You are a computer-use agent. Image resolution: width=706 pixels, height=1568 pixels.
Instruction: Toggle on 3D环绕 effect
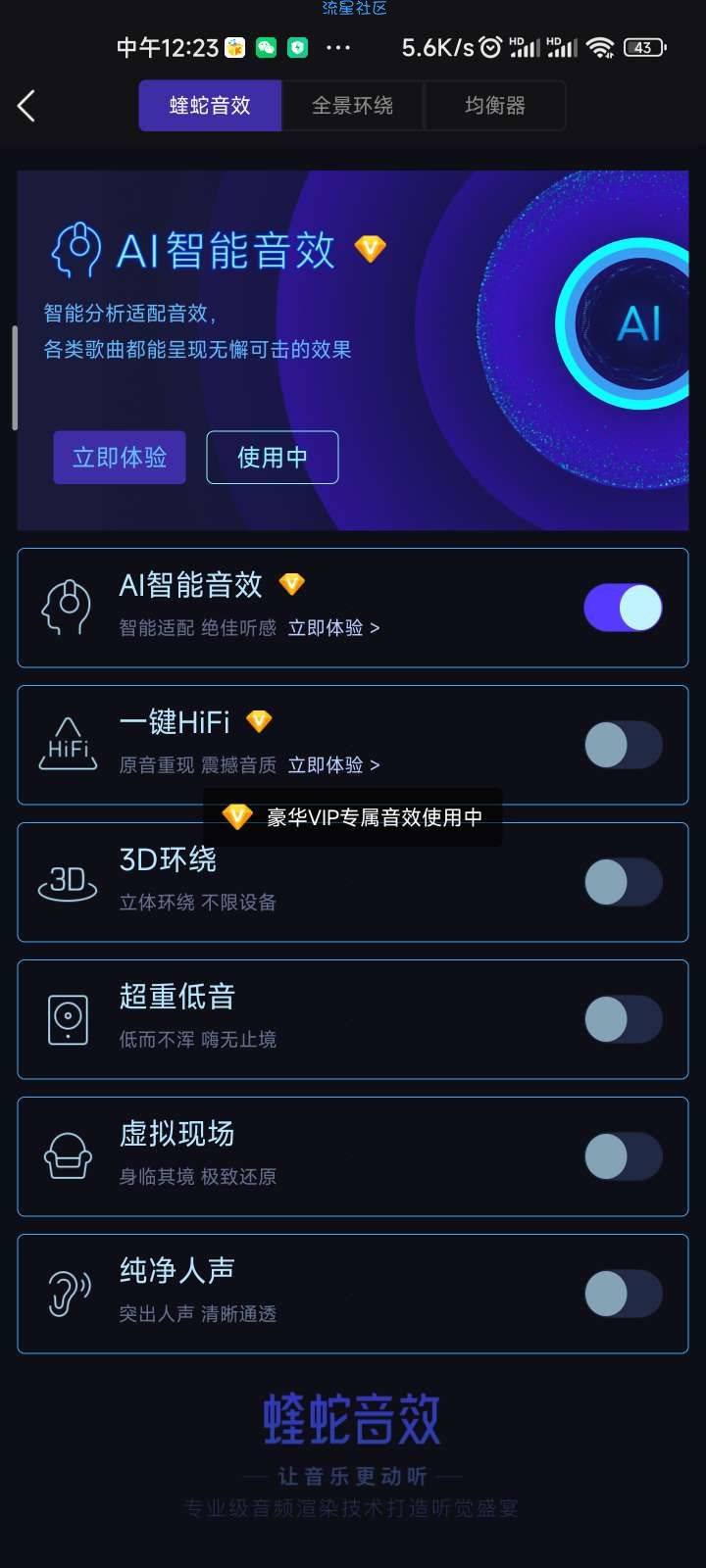pyautogui.click(x=624, y=882)
